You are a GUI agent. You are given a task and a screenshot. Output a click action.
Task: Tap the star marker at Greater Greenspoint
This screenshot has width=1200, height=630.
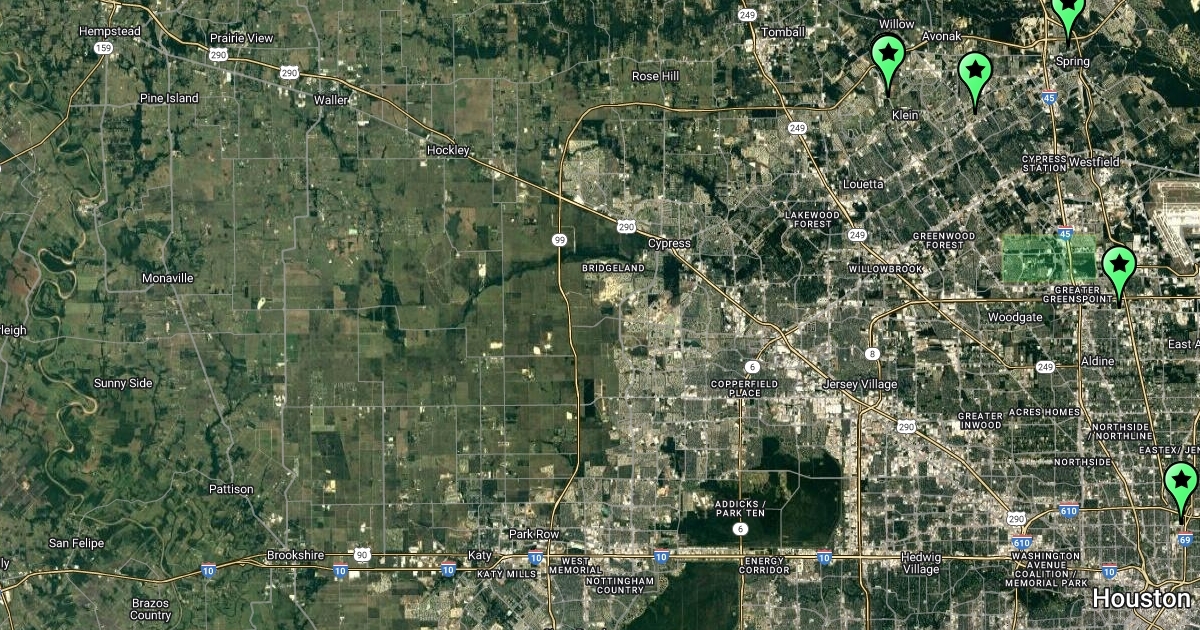pyautogui.click(x=1119, y=266)
